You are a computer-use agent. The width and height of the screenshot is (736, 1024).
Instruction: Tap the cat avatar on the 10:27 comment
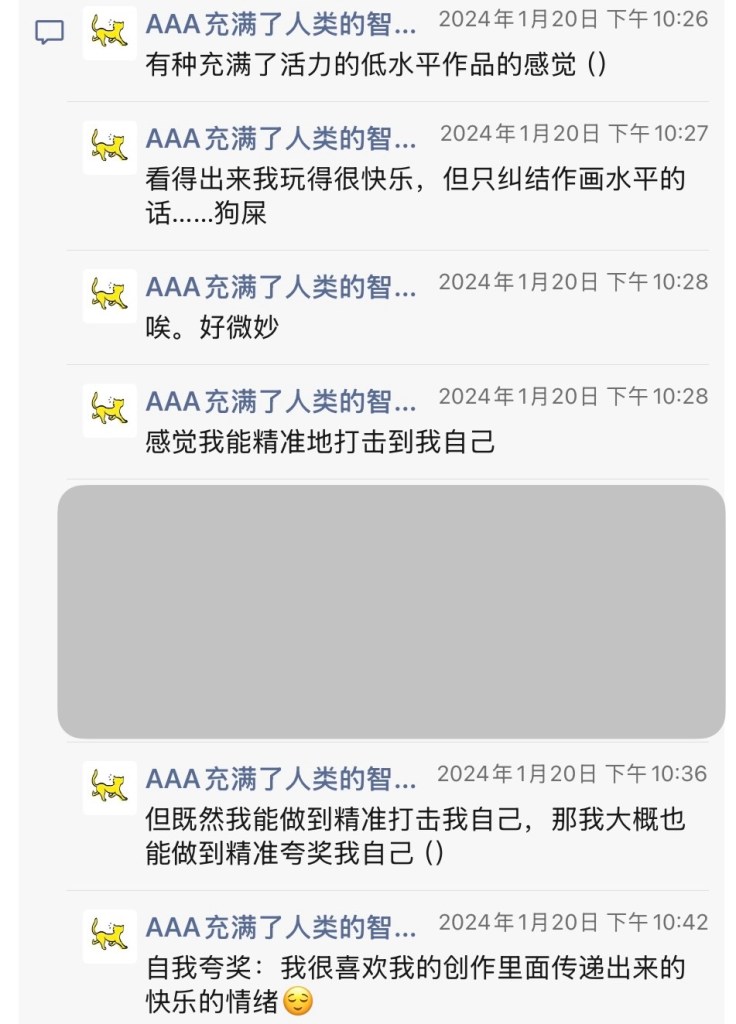(x=109, y=147)
